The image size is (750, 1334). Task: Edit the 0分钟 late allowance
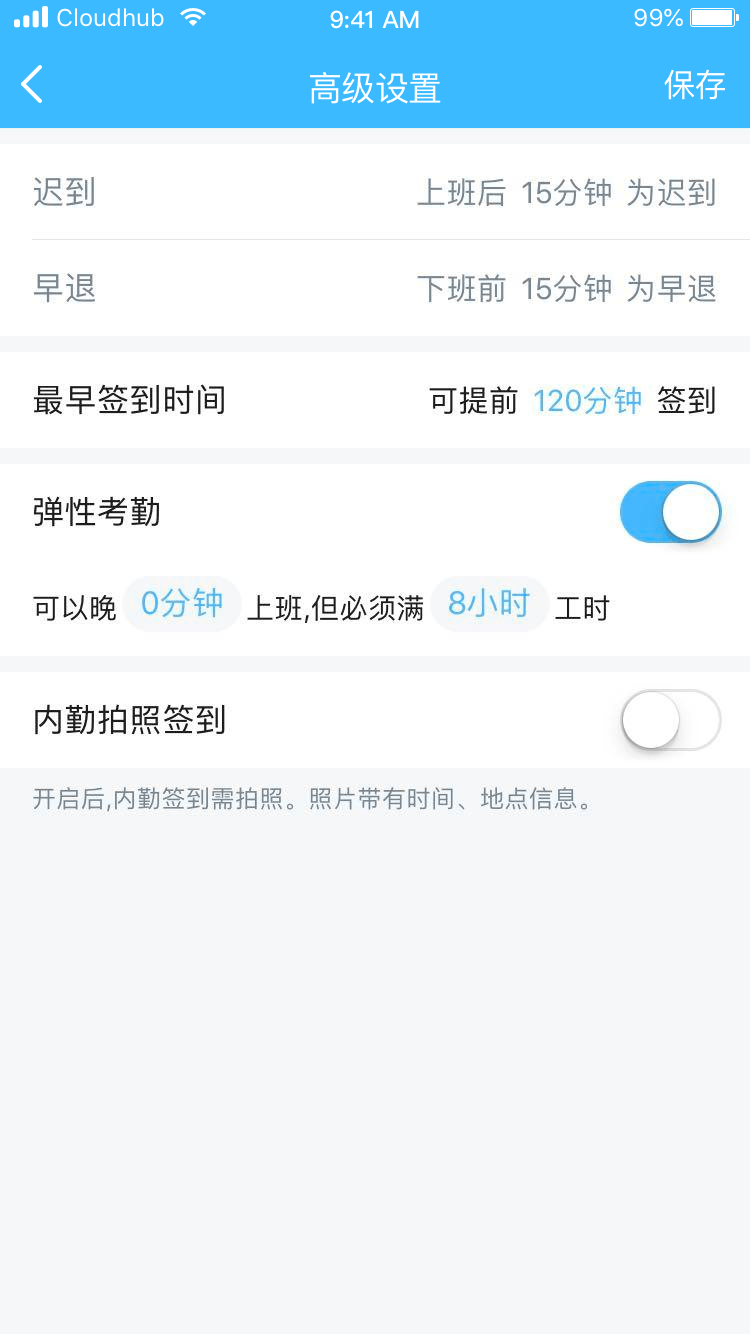[182, 604]
